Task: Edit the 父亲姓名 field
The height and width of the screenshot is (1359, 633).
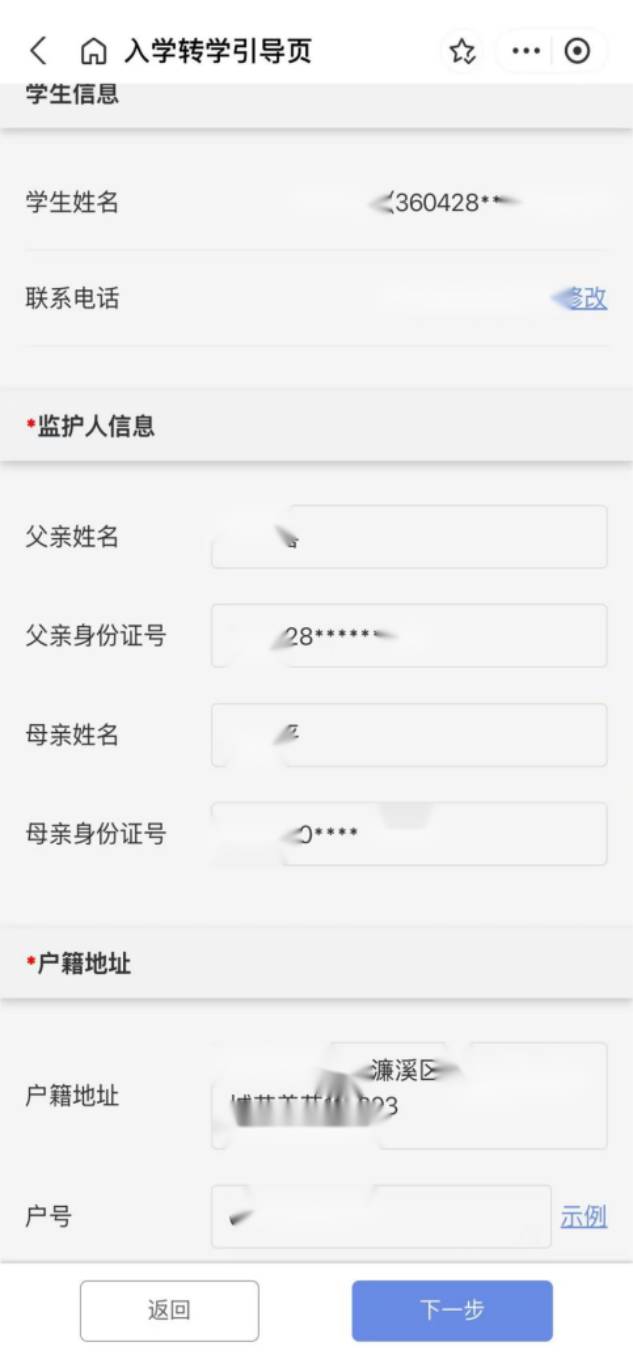Action: pos(408,537)
